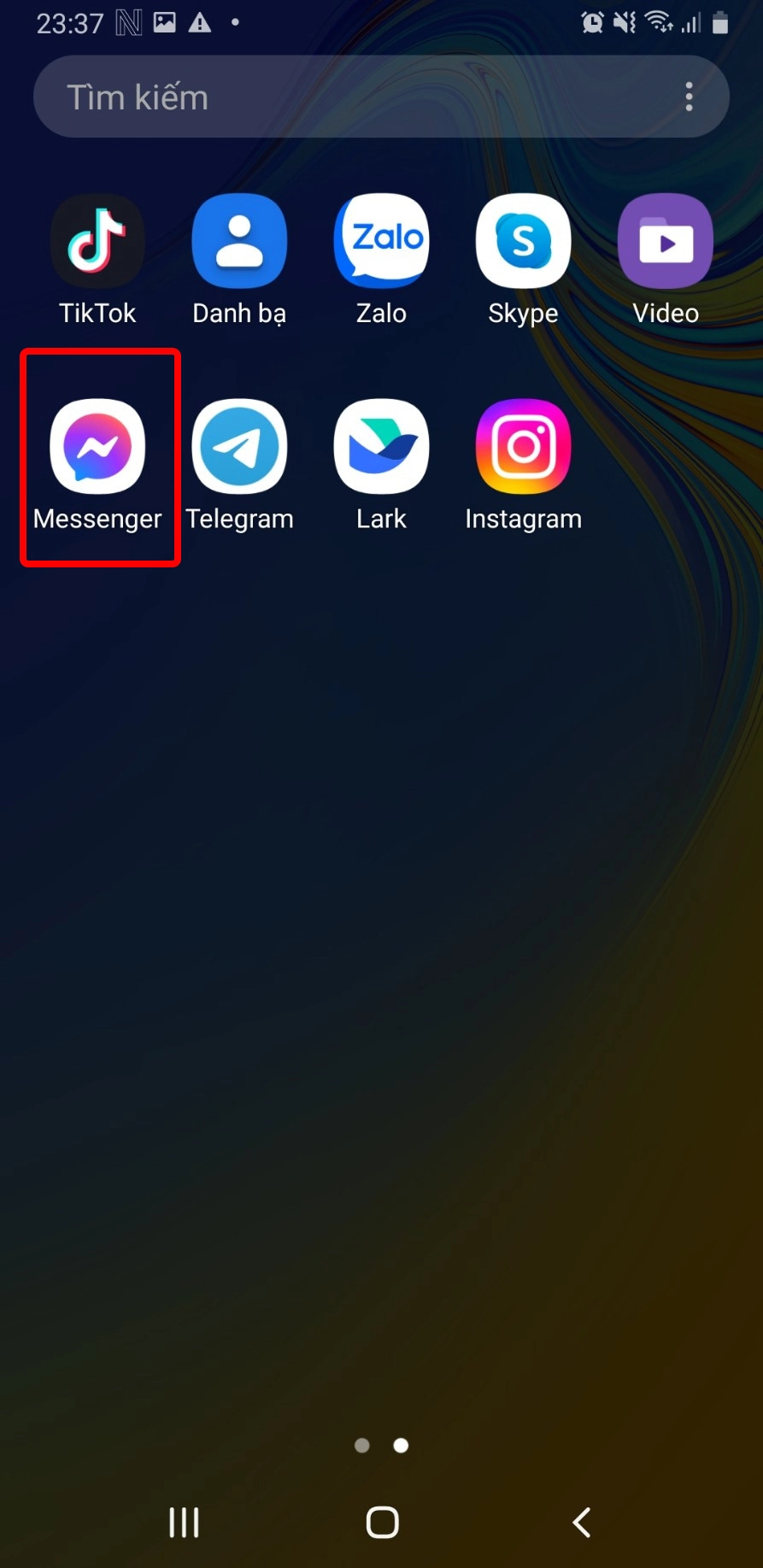The width and height of the screenshot is (763, 1568).
Task: Open the Telegram app
Action: pyautogui.click(x=239, y=447)
